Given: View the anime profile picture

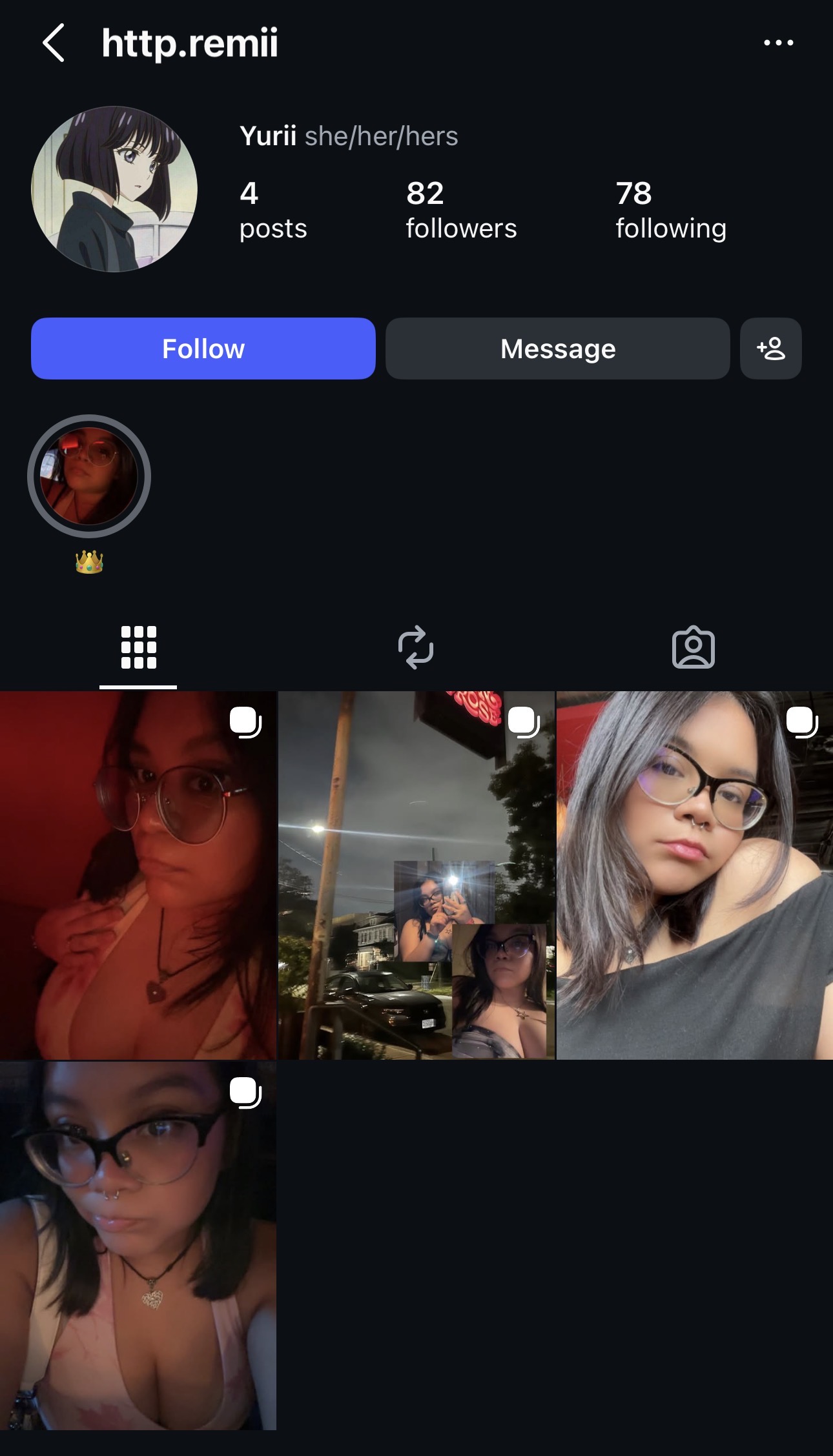Looking at the screenshot, I should click(x=114, y=189).
